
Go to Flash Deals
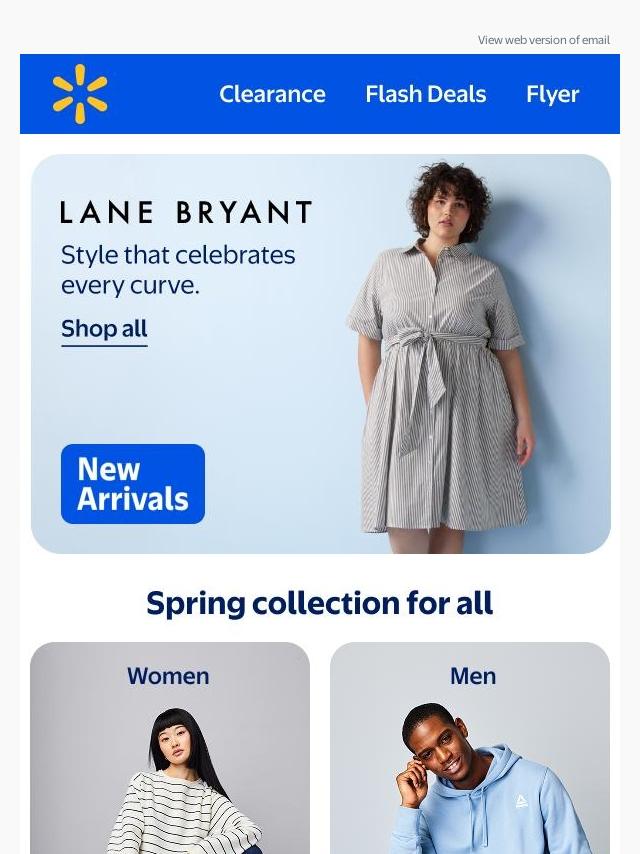pos(425,94)
